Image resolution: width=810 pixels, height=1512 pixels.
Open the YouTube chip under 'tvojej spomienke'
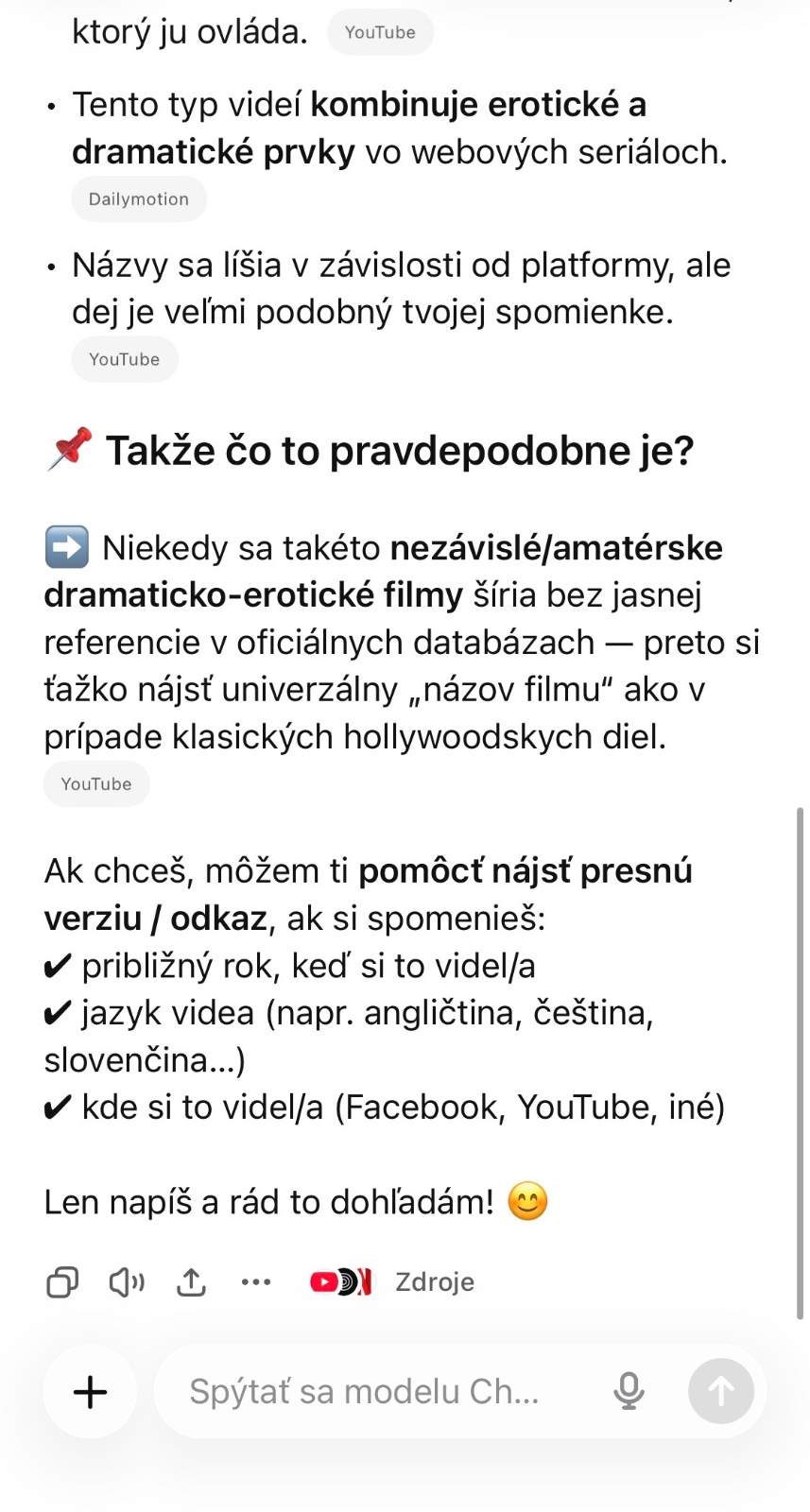124,360
